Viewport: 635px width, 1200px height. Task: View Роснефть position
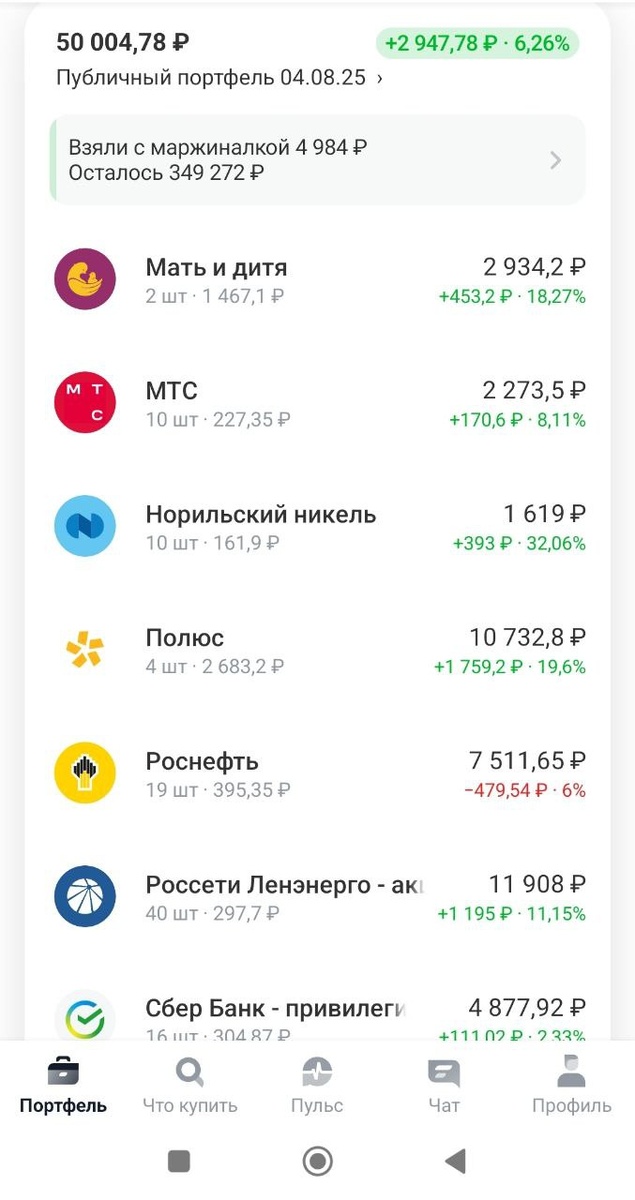[317, 775]
